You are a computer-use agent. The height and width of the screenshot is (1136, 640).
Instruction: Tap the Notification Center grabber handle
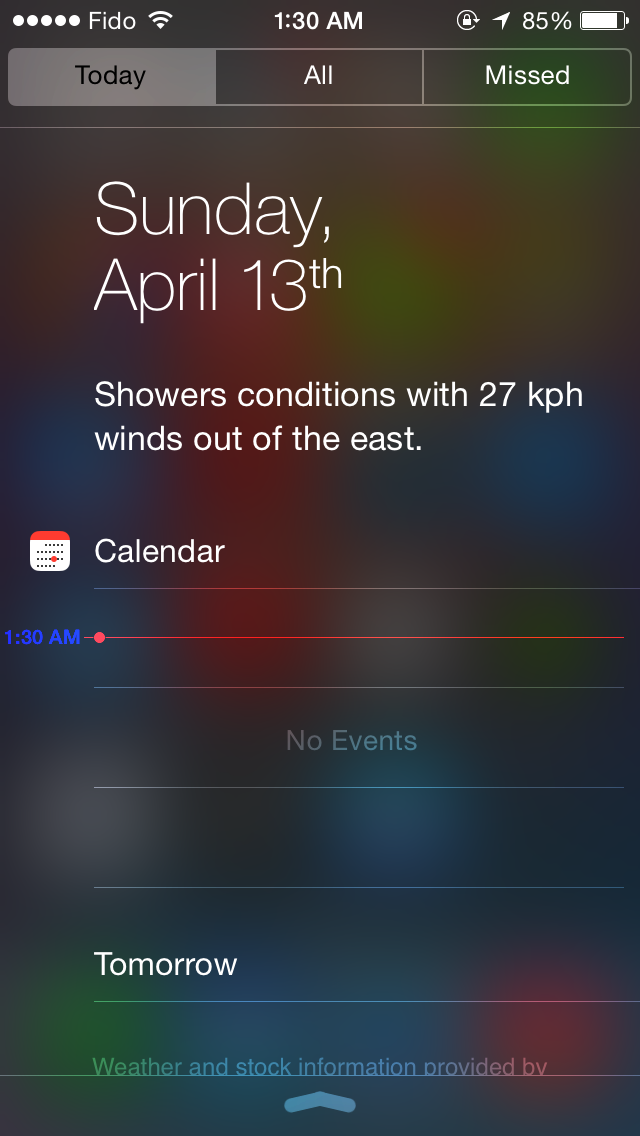[320, 1103]
